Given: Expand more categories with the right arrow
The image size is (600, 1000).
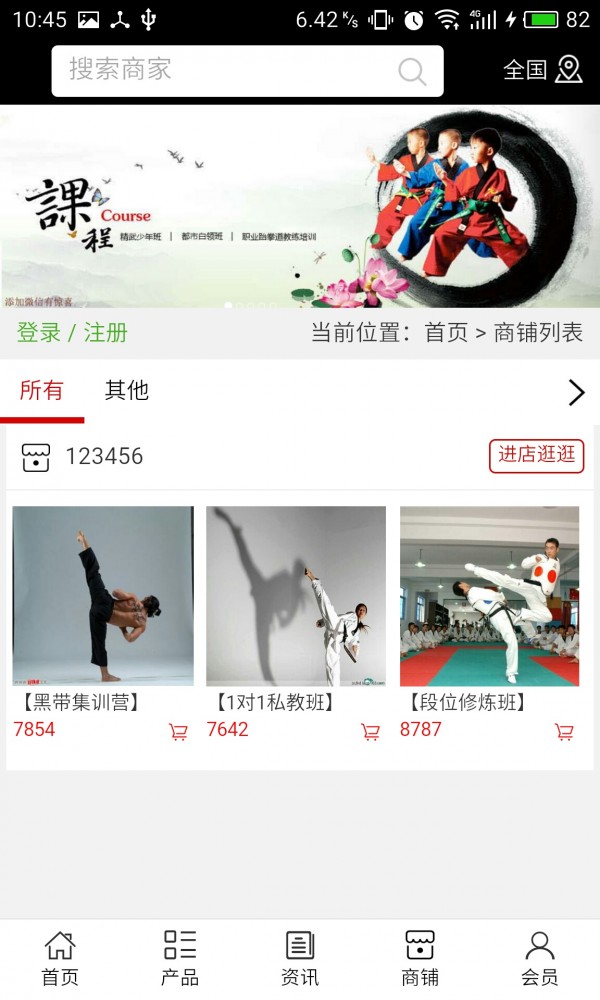Looking at the screenshot, I should (576, 392).
